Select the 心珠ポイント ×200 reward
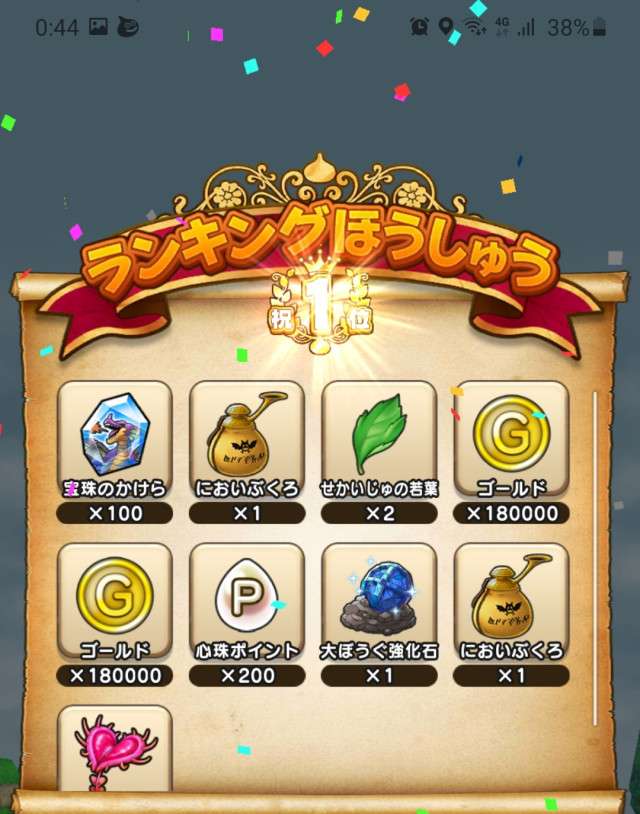The height and width of the screenshot is (814, 640). [x=246, y=601]
